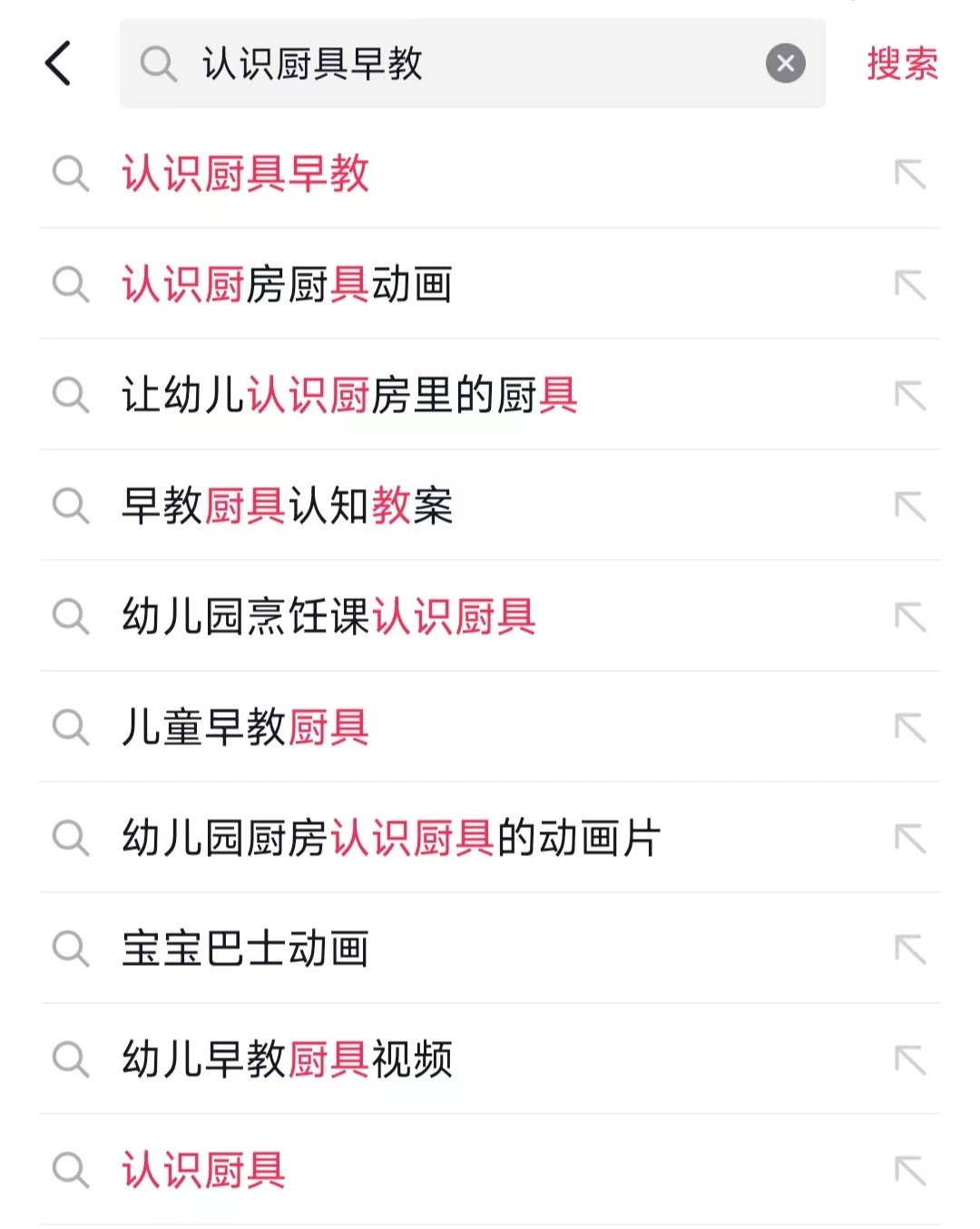Choose suggestion 幼儿早教厨具视频
Screen dimensions: 980x1229
(x=287, y=1059)
